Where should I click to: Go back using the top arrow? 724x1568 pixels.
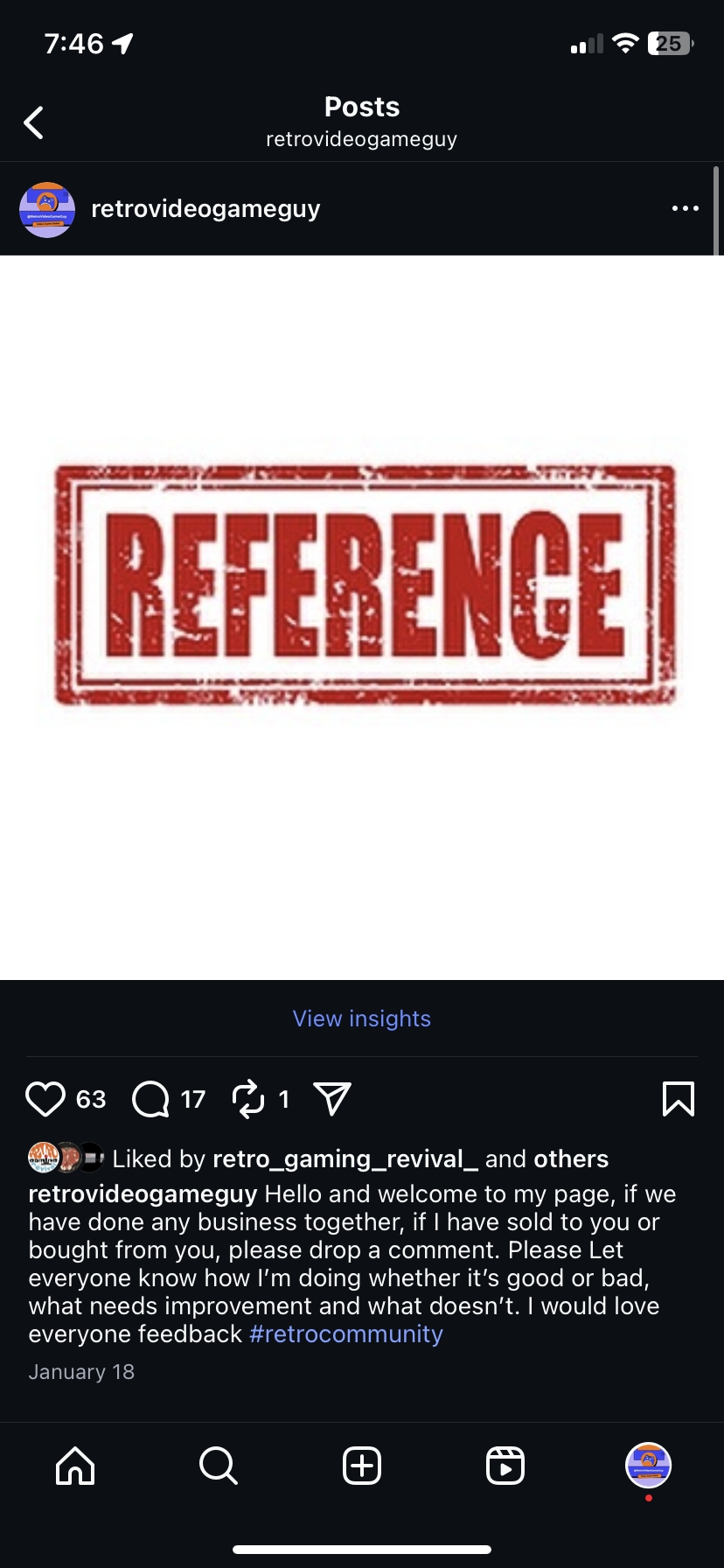point(34,122)
